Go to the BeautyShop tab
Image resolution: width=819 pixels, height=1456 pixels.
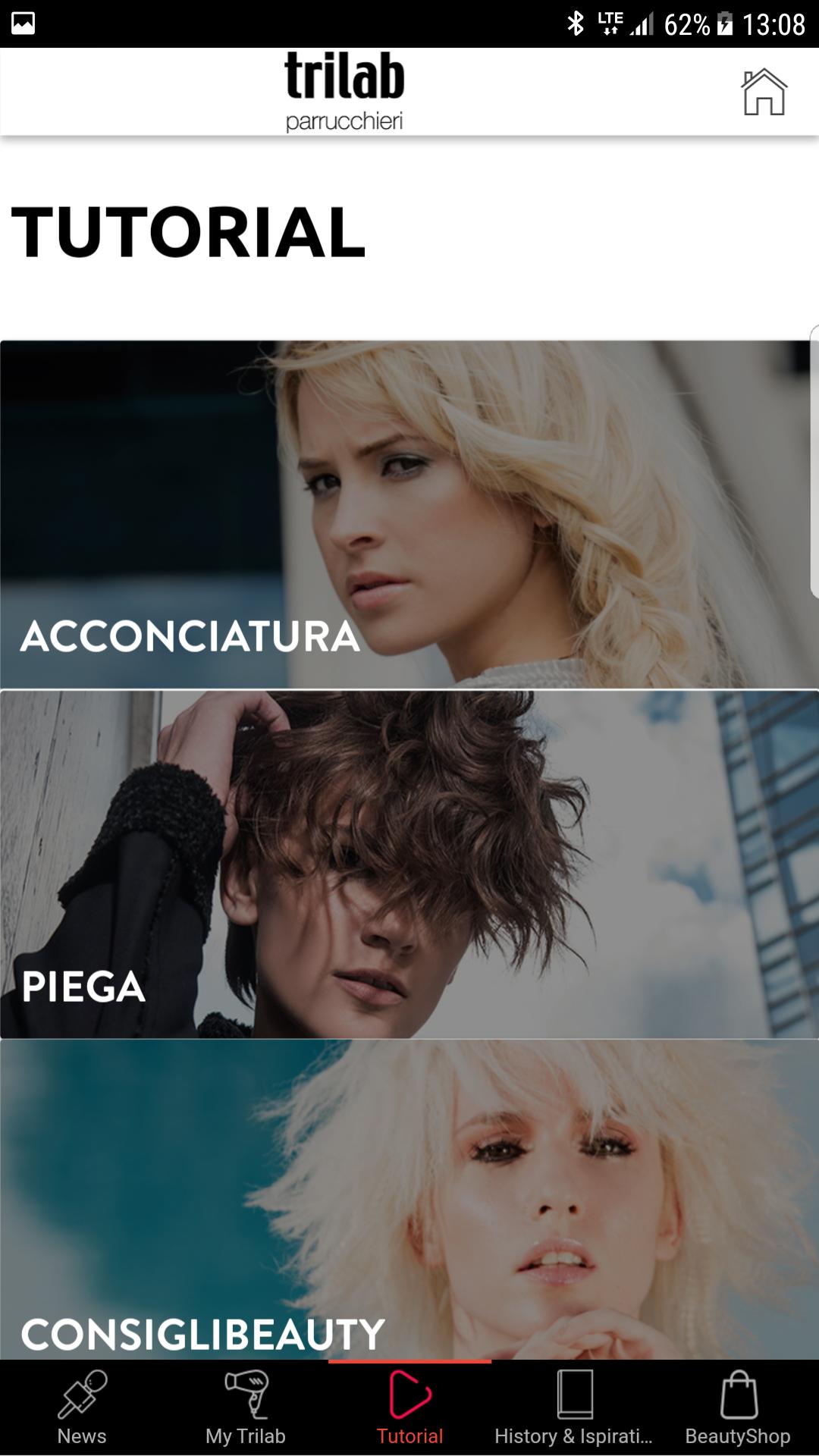point(737,1407)
